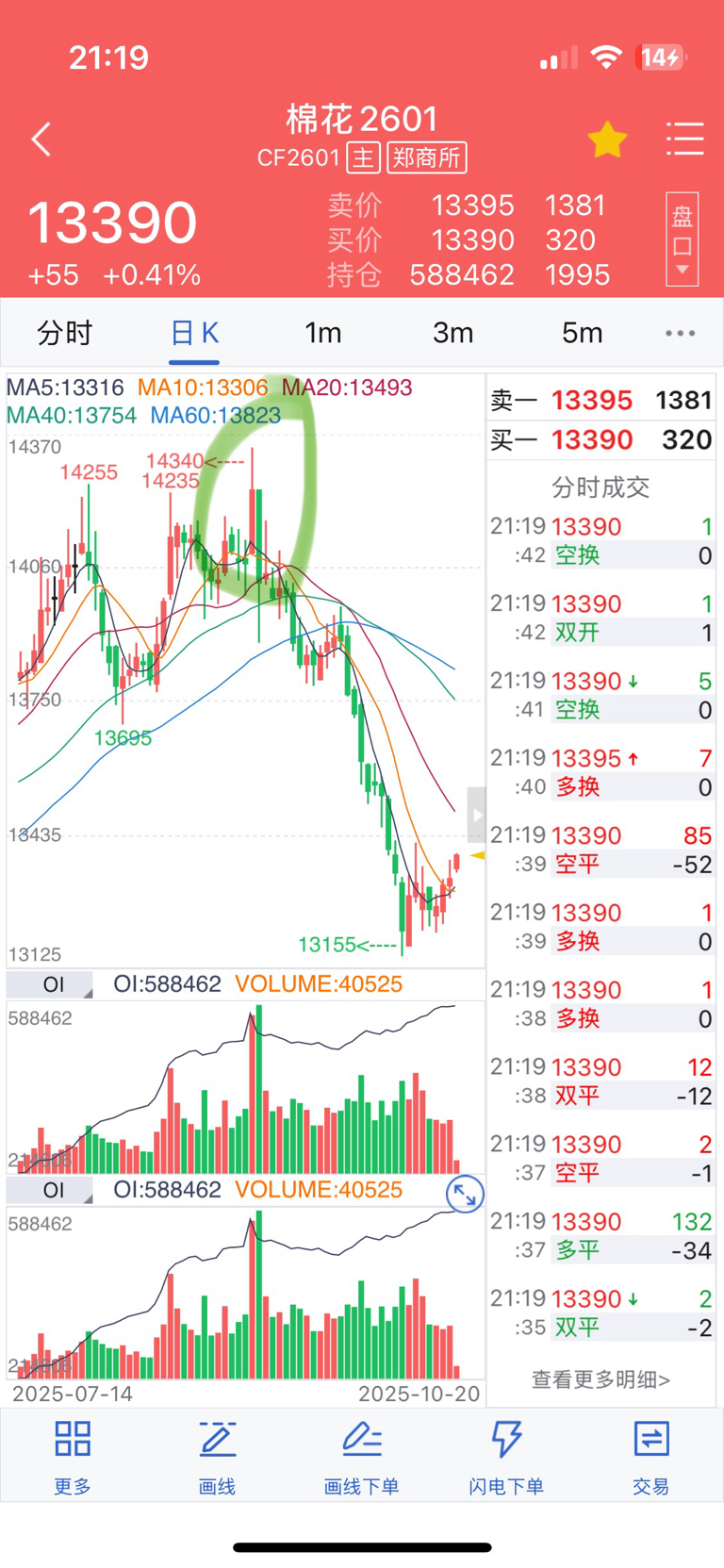Select the 日K chart tab
This screenshot has width=724, height=1568.
pyautogui.click(x=194, y=333)
